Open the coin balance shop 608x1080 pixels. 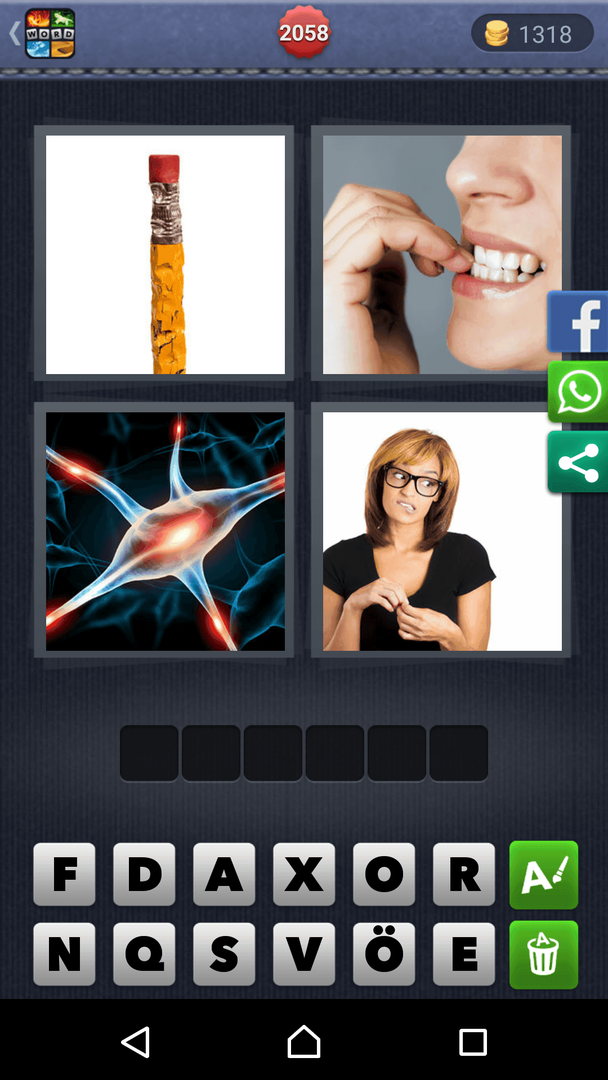[532, 34]
